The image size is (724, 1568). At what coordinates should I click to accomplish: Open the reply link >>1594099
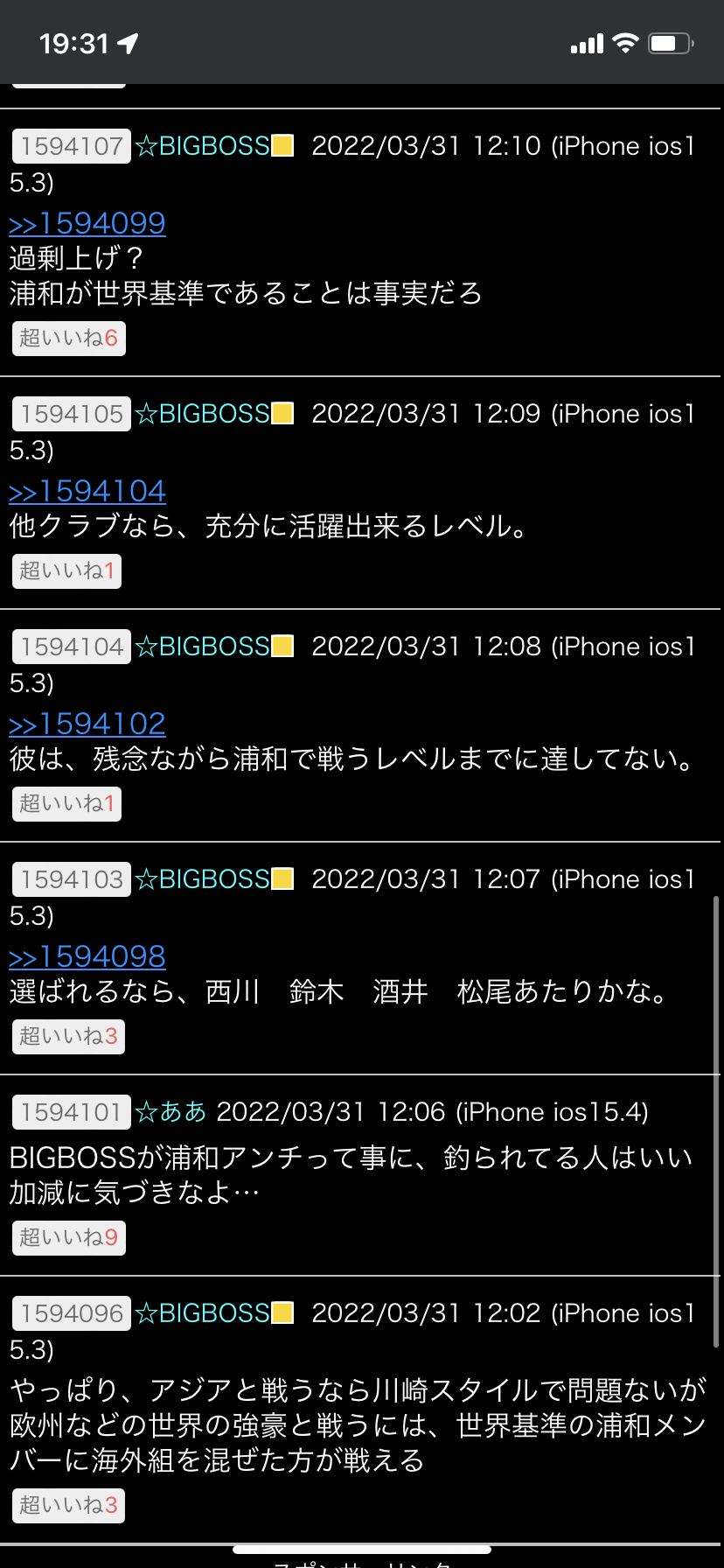pos(87,223)
